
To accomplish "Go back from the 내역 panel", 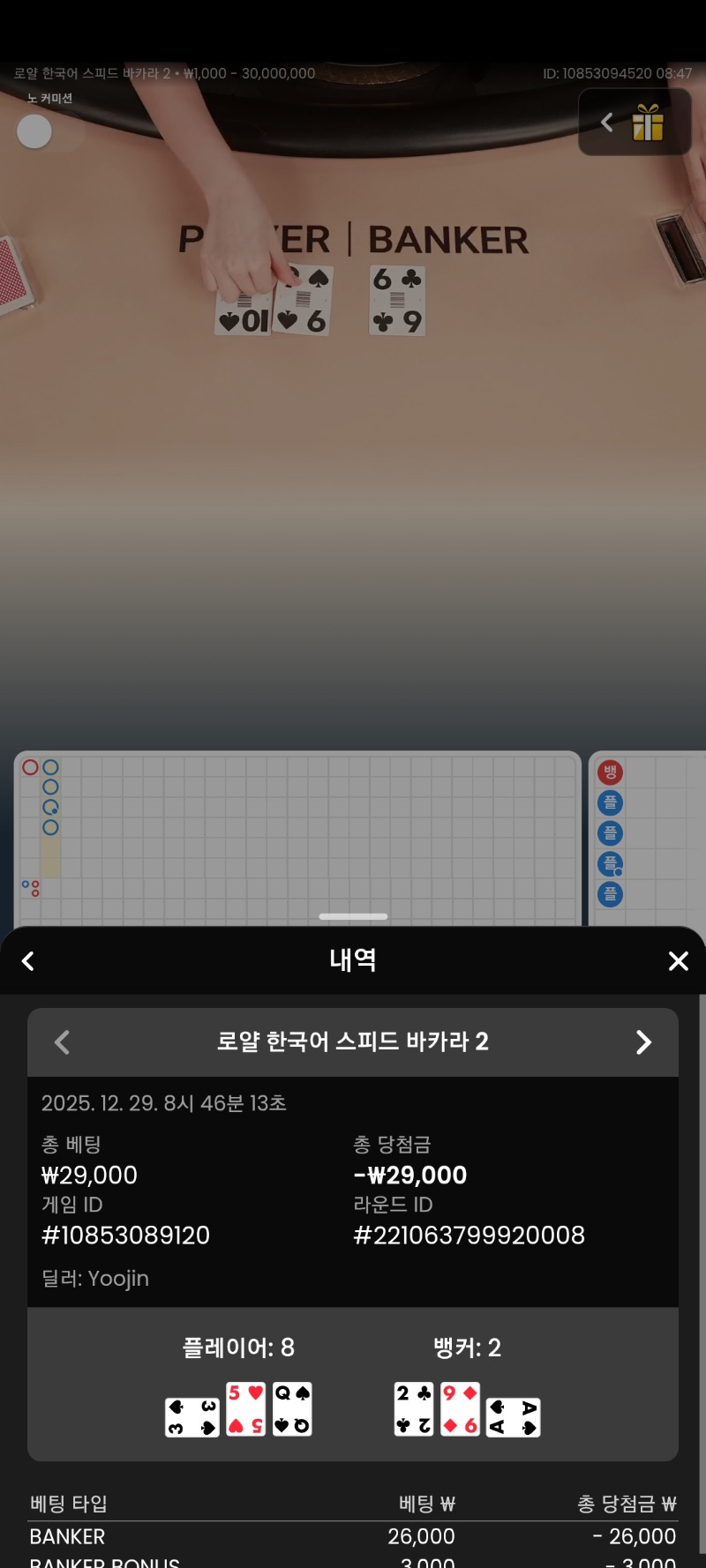I will pyautogui.click(x=28, y=961).
